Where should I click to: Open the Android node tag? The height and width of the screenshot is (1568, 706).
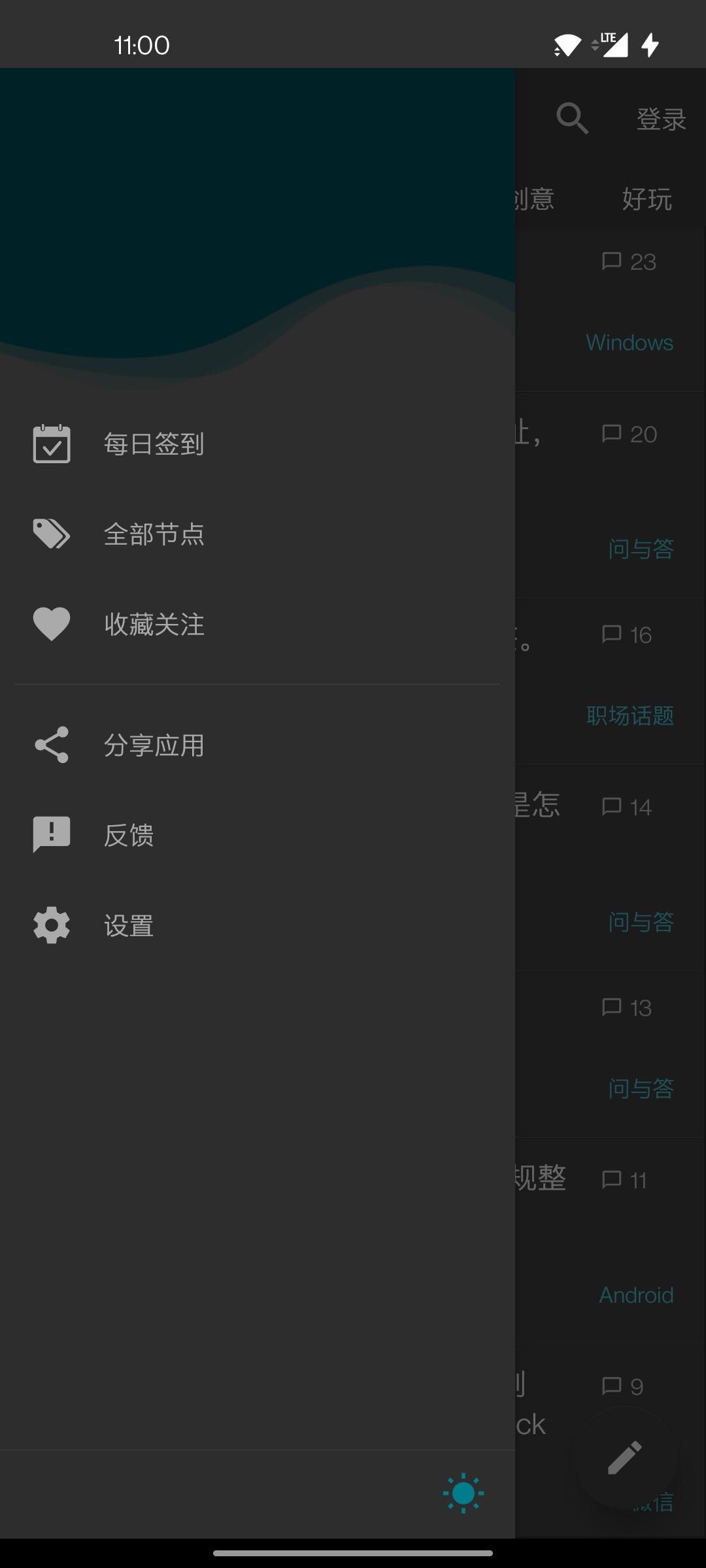click(636, 1295)
